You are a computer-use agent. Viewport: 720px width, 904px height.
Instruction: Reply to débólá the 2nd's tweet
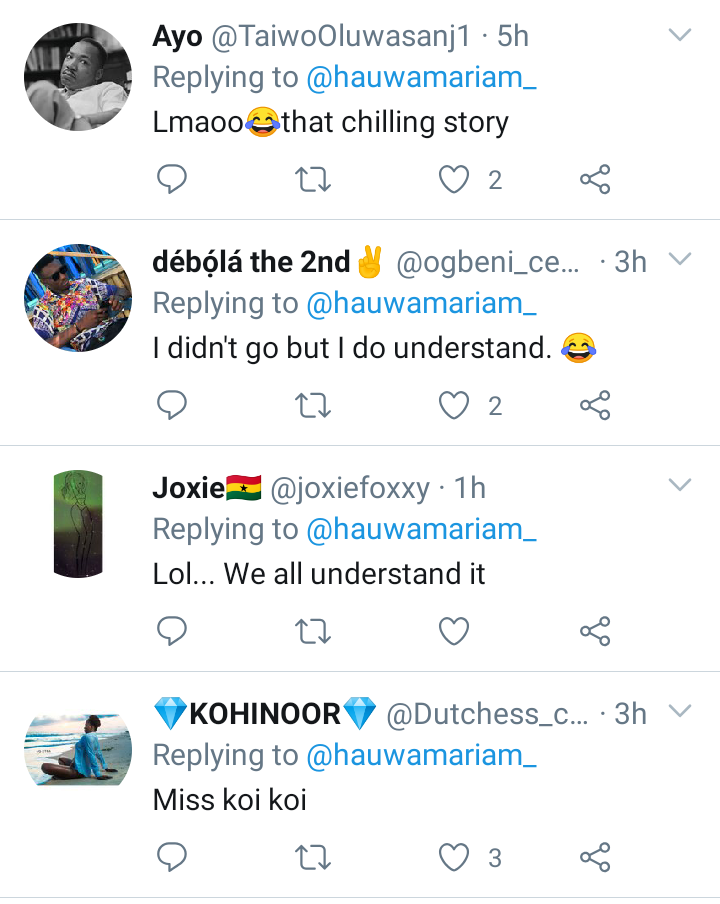[173, 406]
